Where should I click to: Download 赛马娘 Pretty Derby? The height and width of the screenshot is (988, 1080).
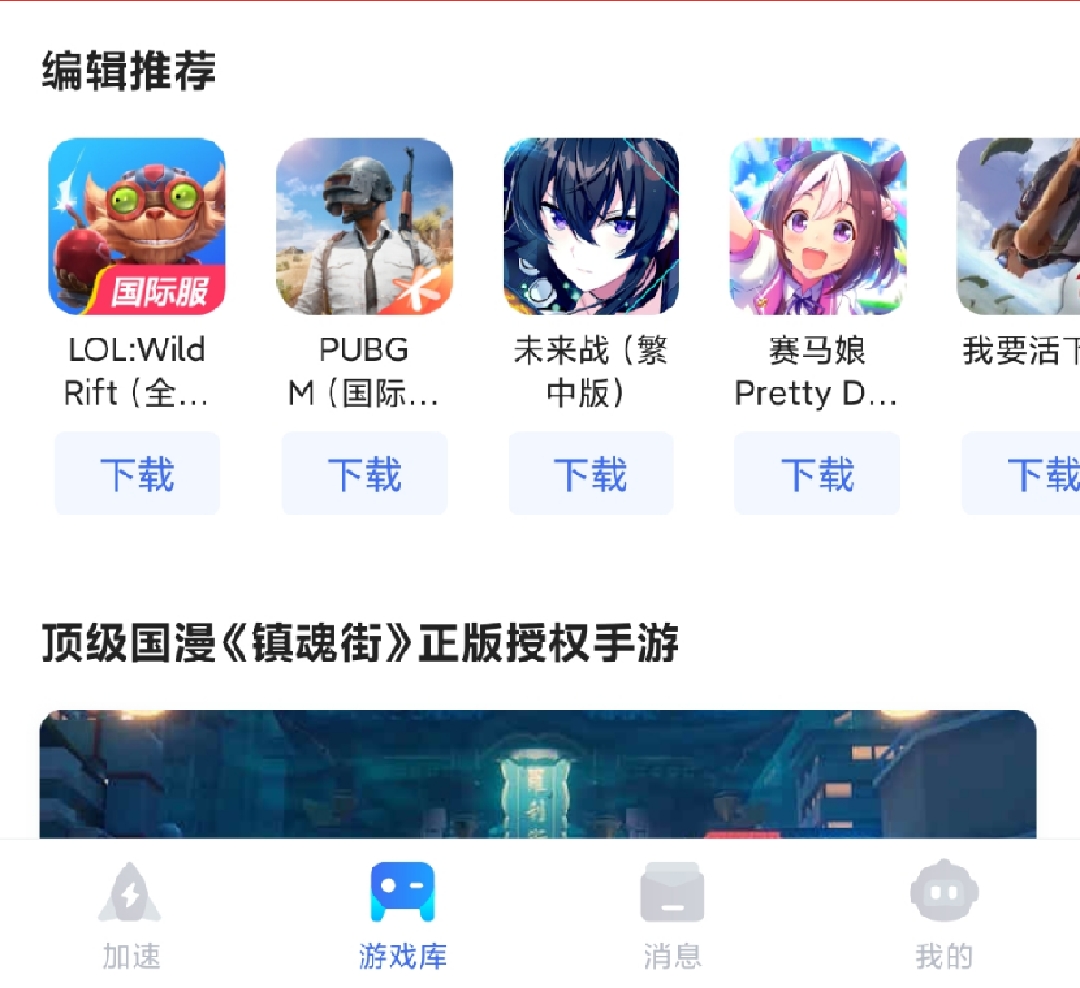click(818, 473)
